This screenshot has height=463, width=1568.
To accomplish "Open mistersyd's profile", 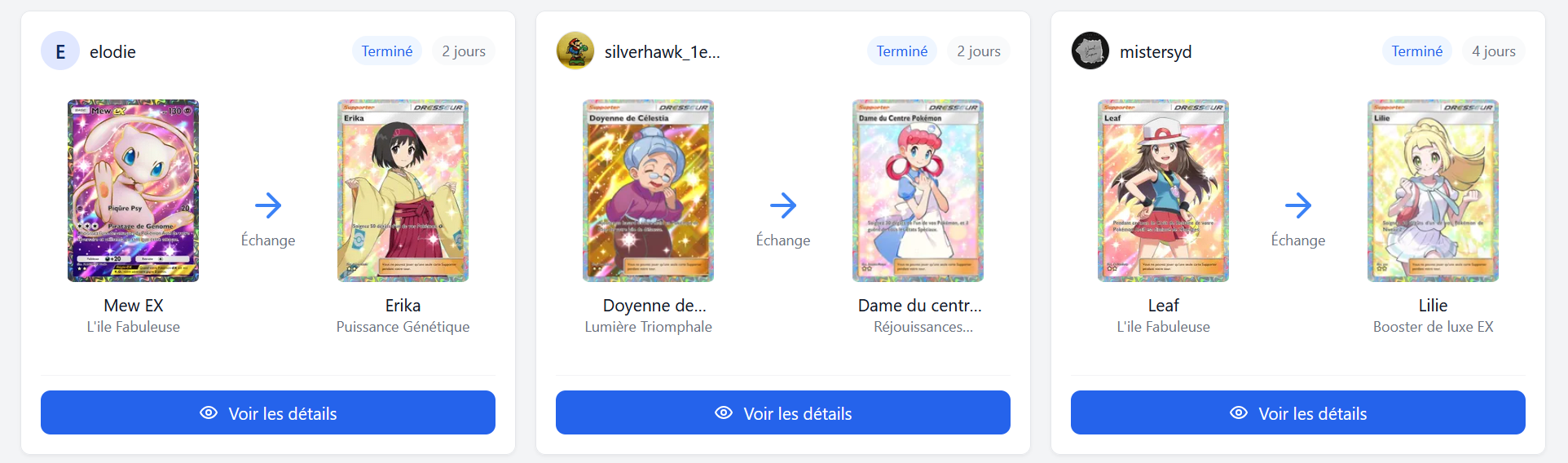I will [1155, 51].
